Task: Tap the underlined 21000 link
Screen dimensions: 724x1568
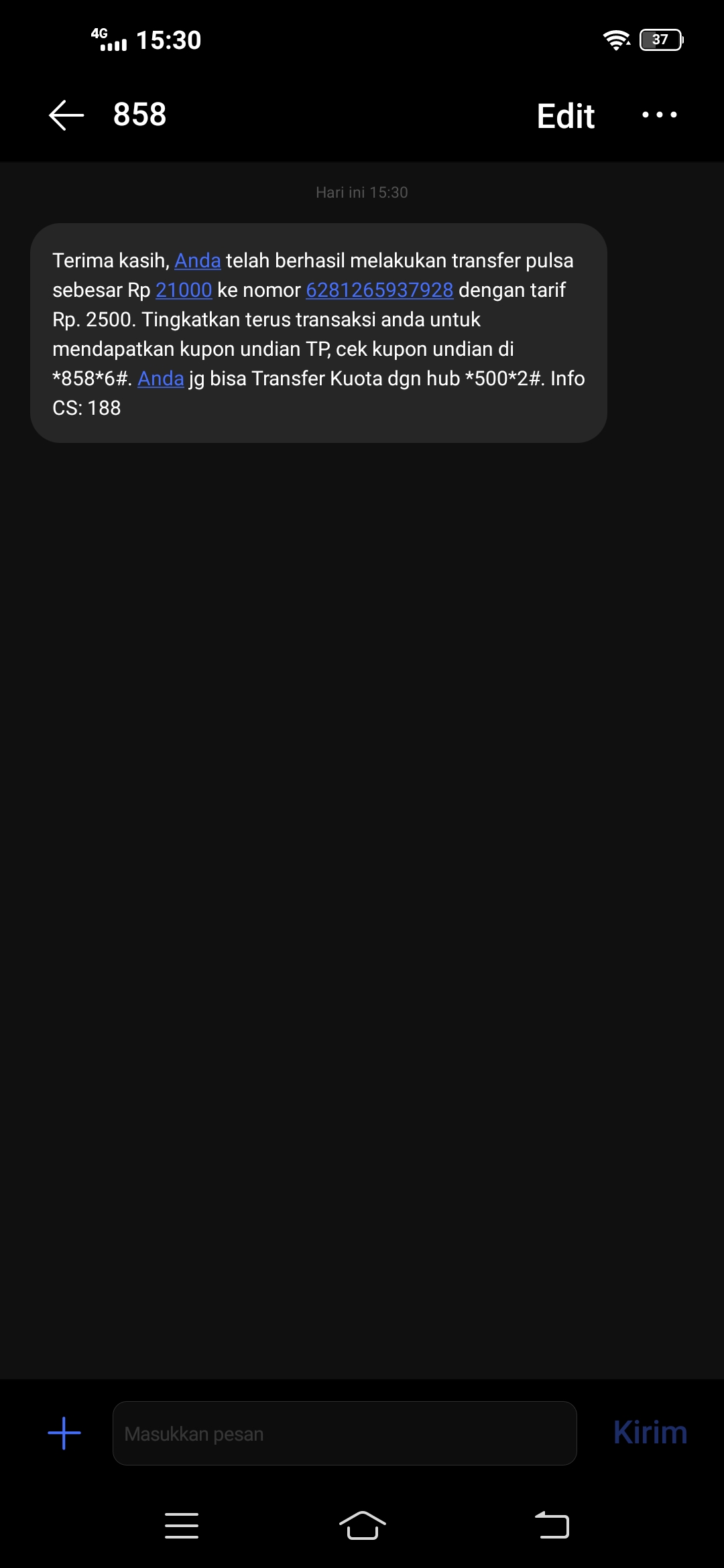Action: coord(184,290)
